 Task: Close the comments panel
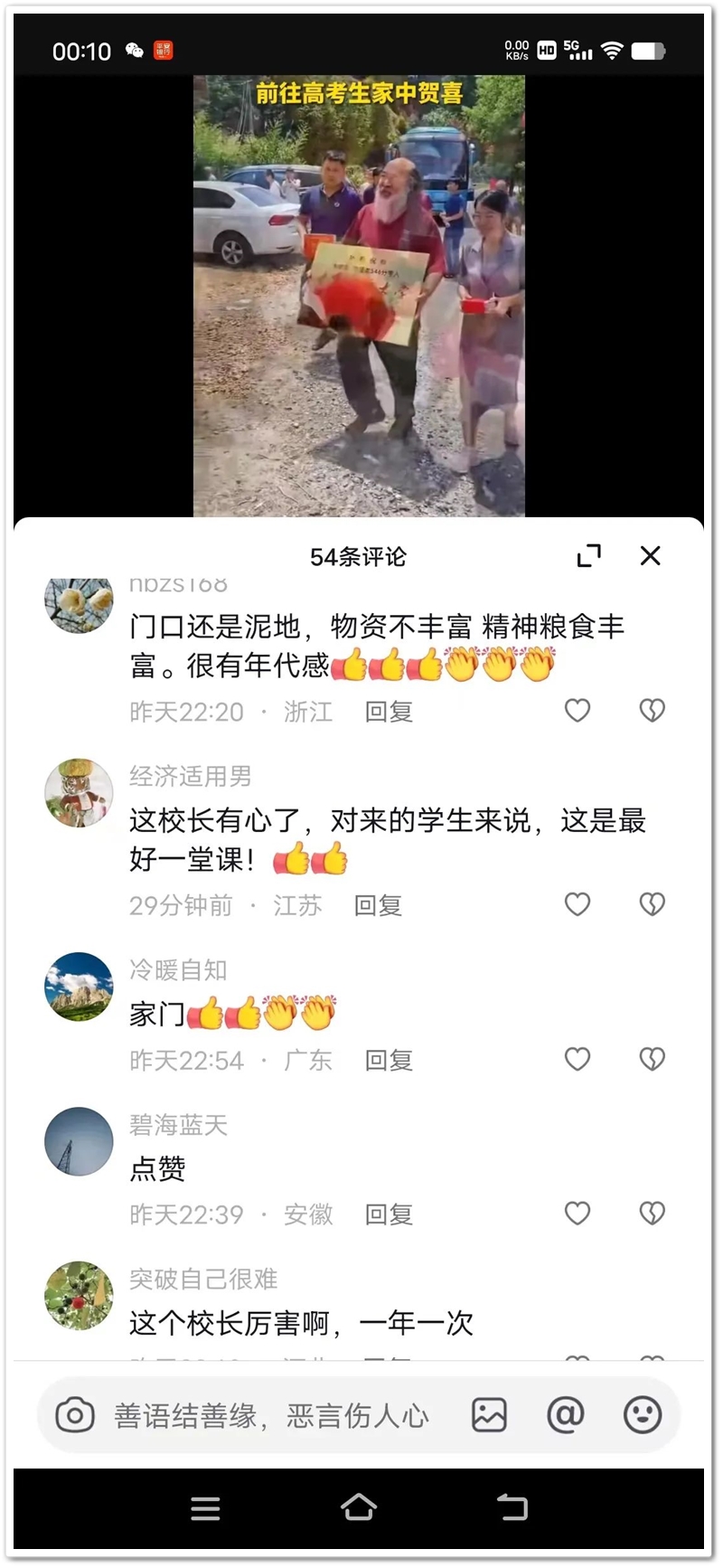(x=651, y=555)
